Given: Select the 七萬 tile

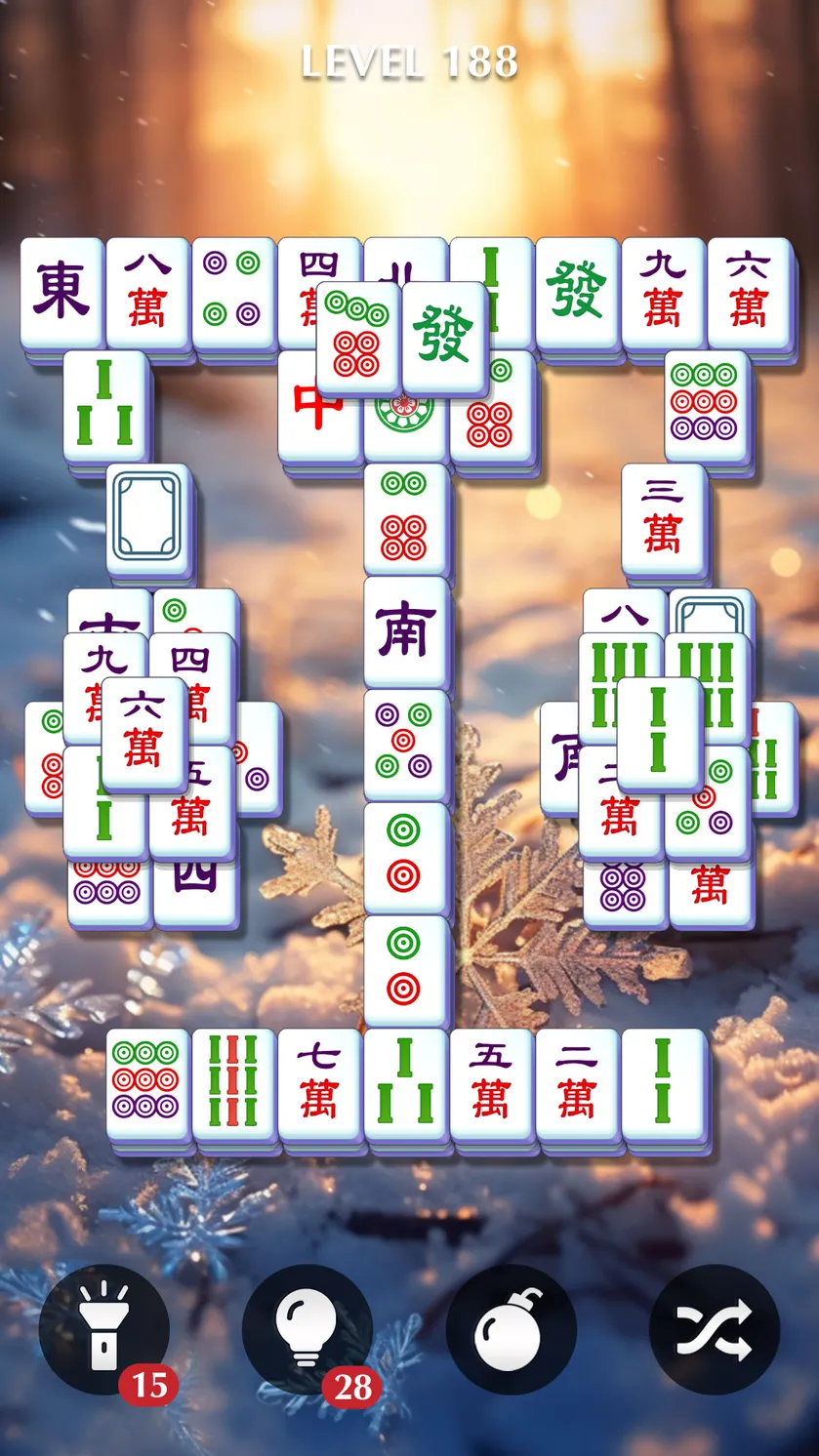Looking at the screenshot, I should pyautogui.click(x=320, y=1084).
